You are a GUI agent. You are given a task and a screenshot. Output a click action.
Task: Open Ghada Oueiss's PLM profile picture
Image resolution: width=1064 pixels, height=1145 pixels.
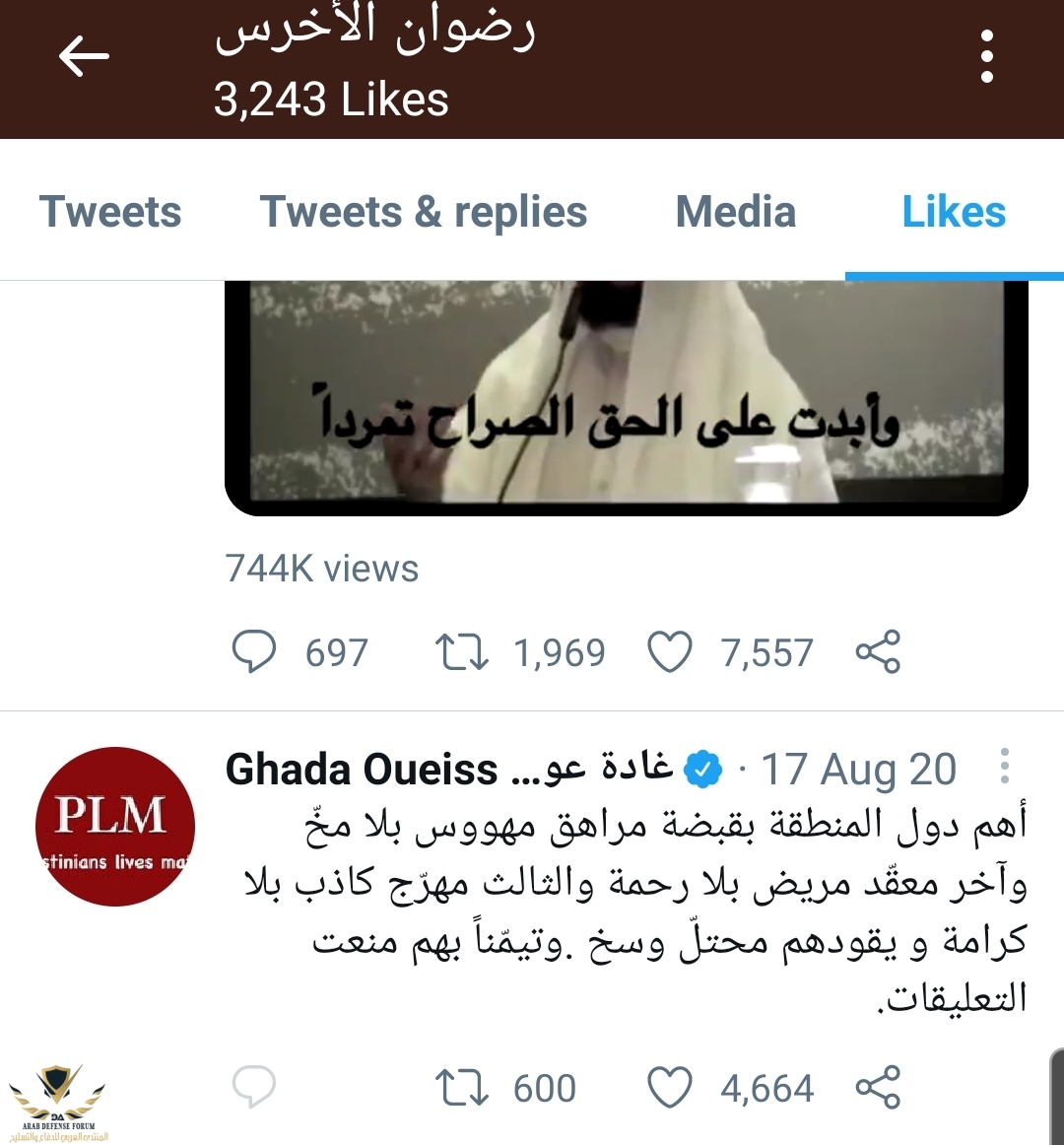click(115, 827)
